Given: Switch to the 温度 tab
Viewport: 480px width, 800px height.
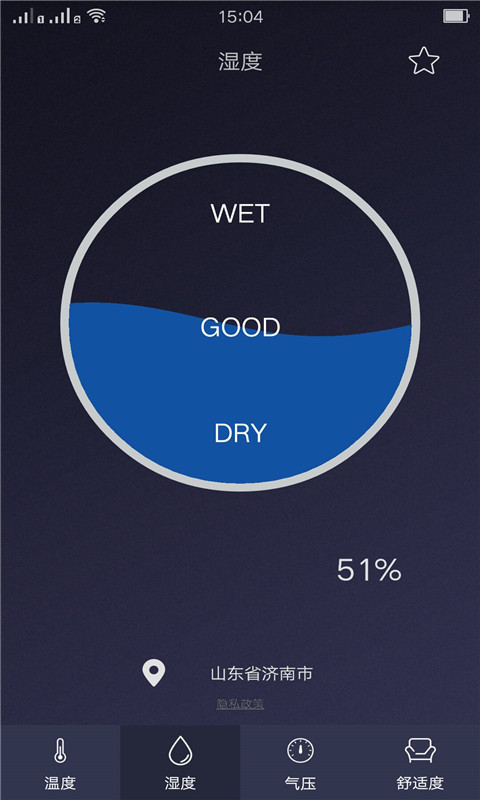Looking at the screenshot, I should (60, 762).
